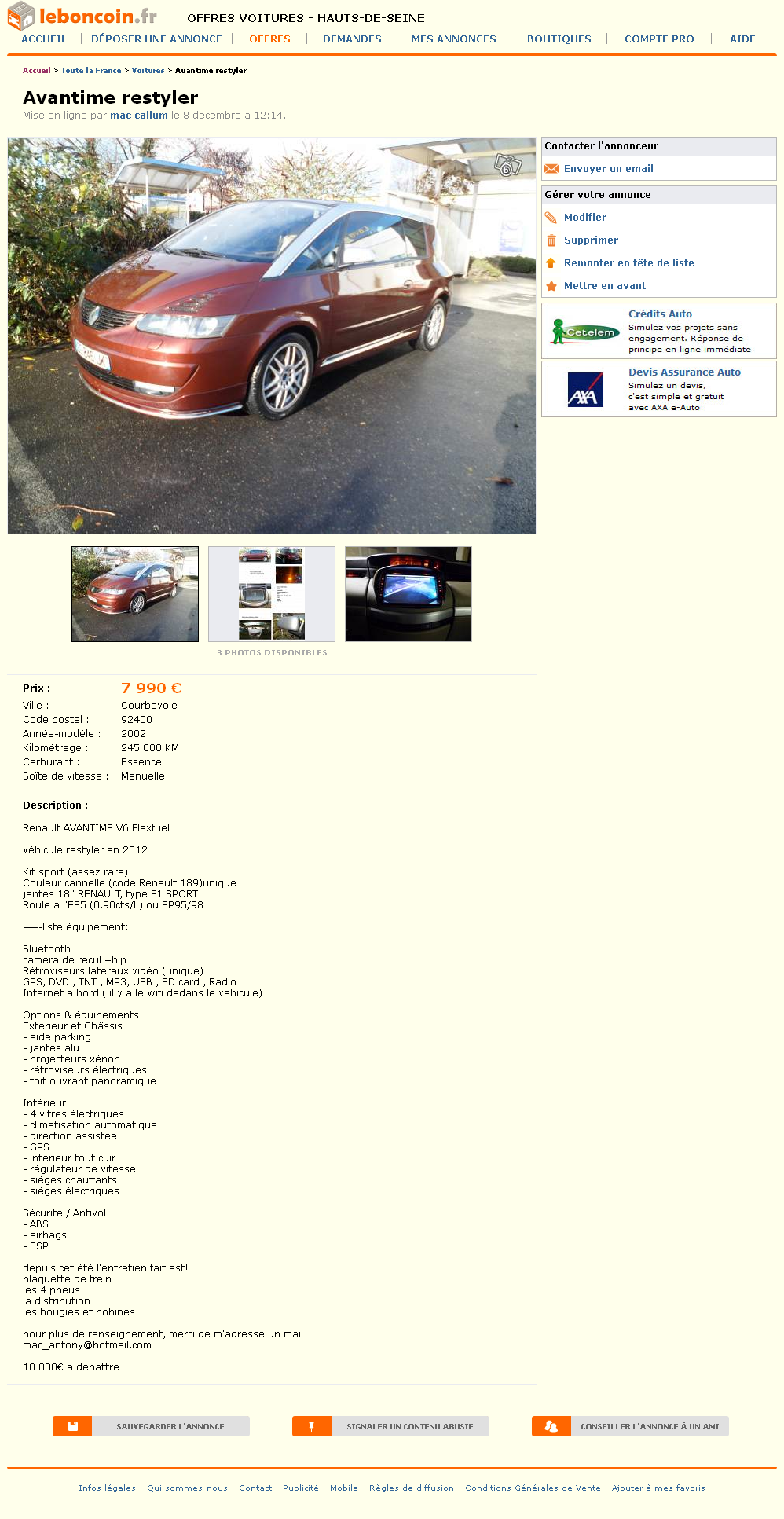Select Modifier to edit the ad

pyautogui.click(x=585, y=218)
